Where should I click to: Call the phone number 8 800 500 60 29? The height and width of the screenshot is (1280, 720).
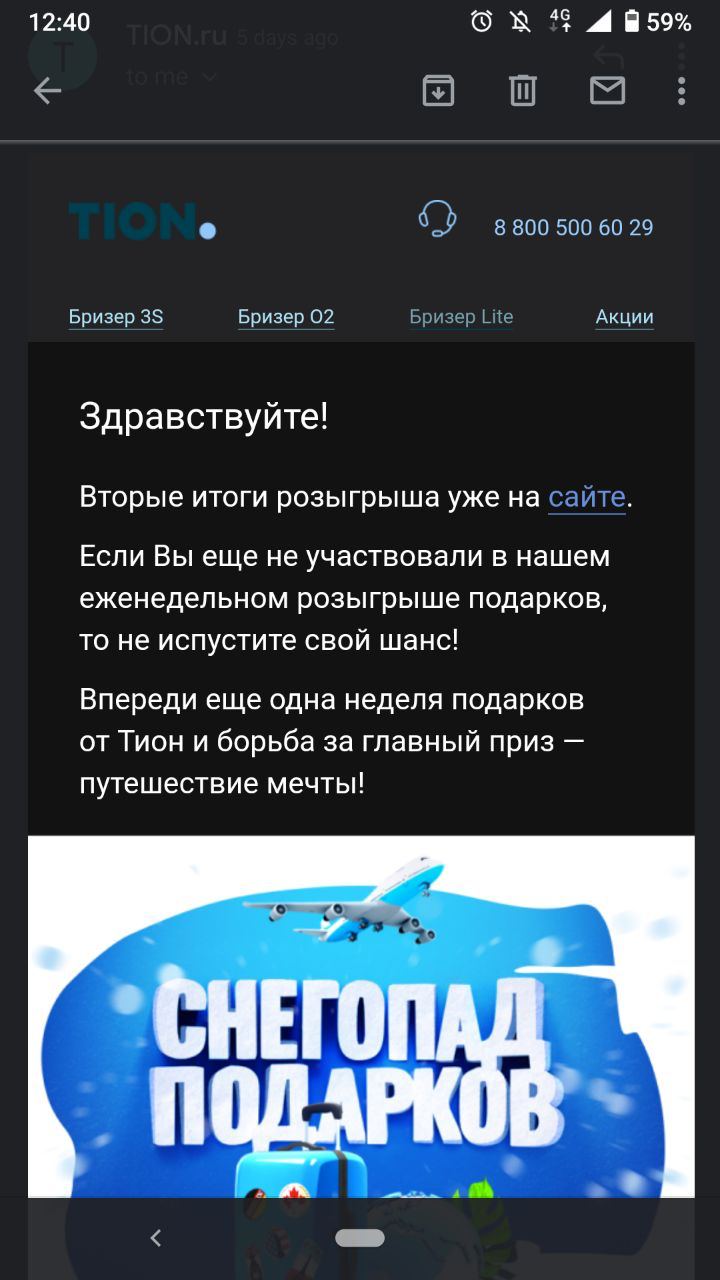573,228
